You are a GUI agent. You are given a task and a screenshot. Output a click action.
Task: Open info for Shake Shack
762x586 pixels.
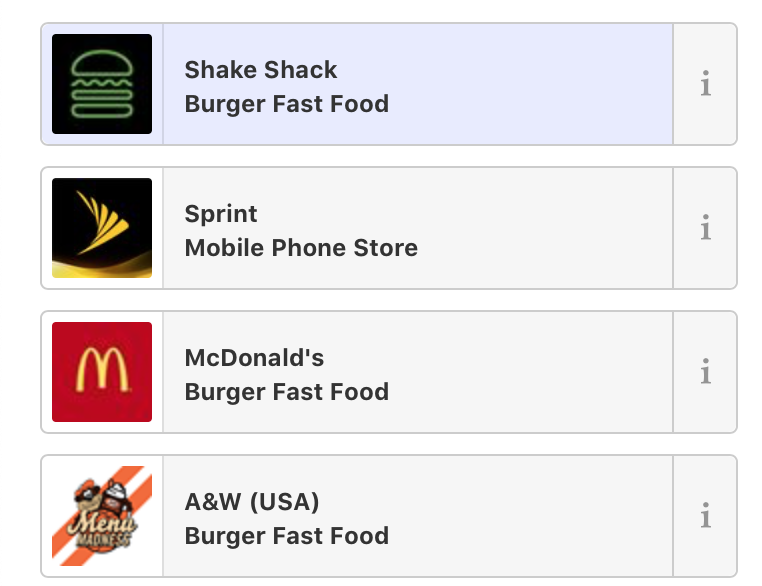pos(705,85)
